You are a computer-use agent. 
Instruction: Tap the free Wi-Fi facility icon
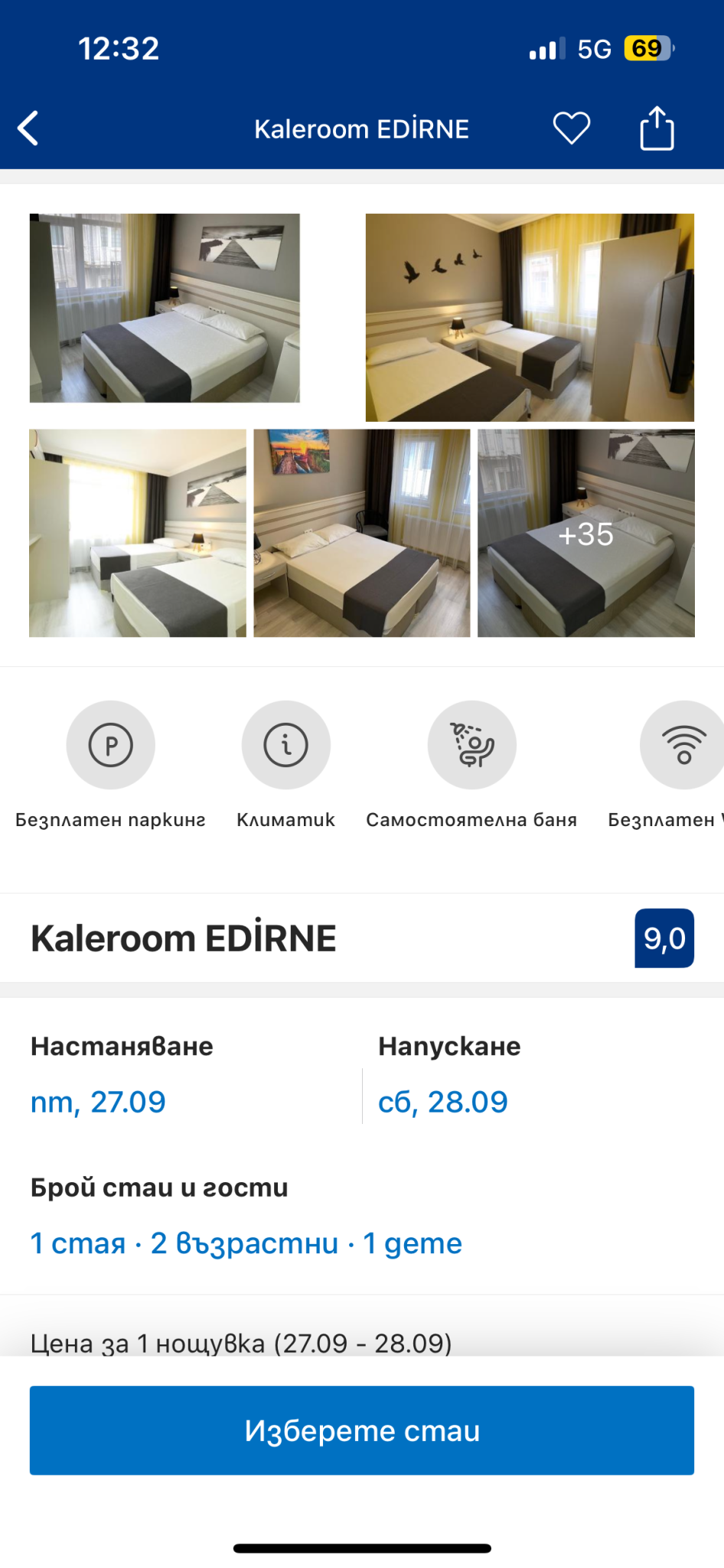(x=681, y=745)
